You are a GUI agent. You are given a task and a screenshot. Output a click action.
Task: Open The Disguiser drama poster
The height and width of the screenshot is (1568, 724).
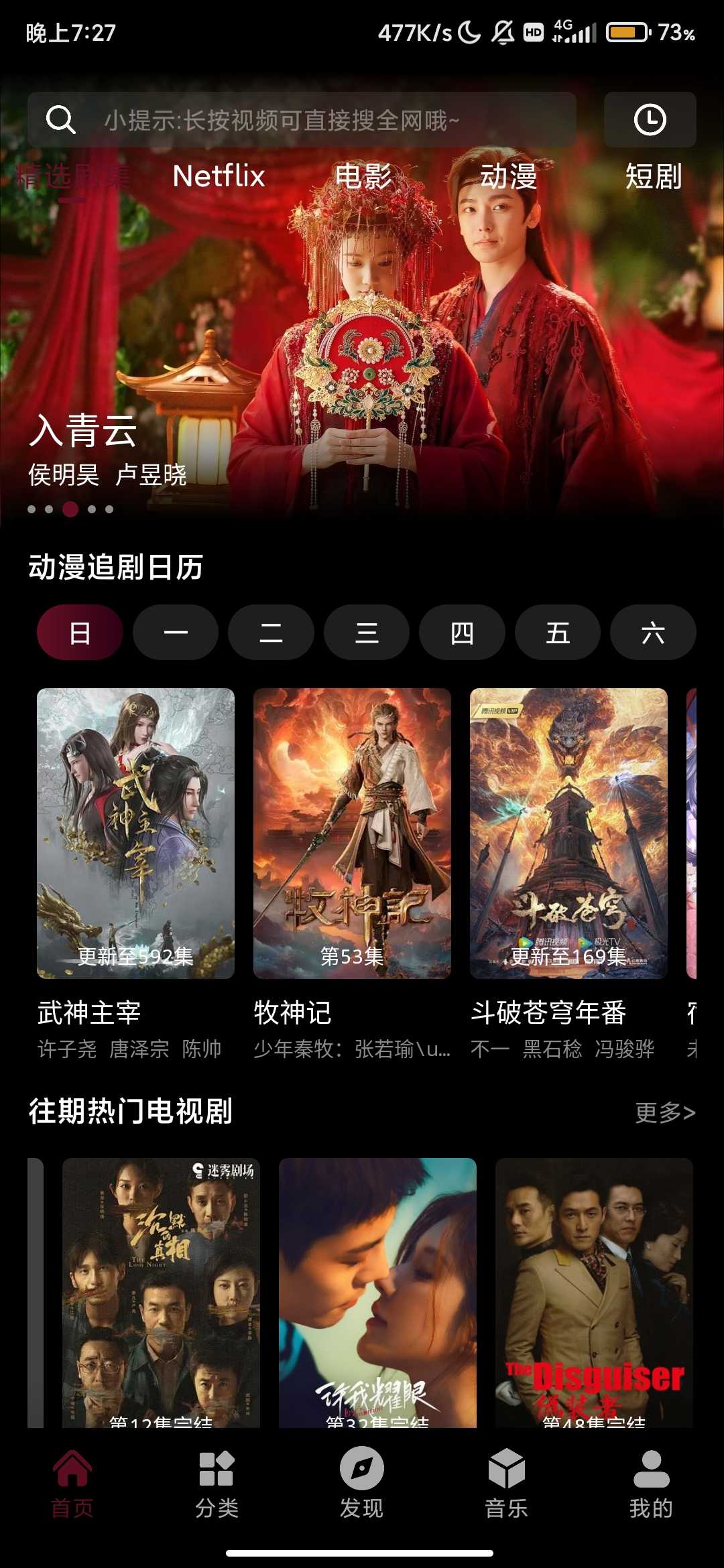[594, 1292]
